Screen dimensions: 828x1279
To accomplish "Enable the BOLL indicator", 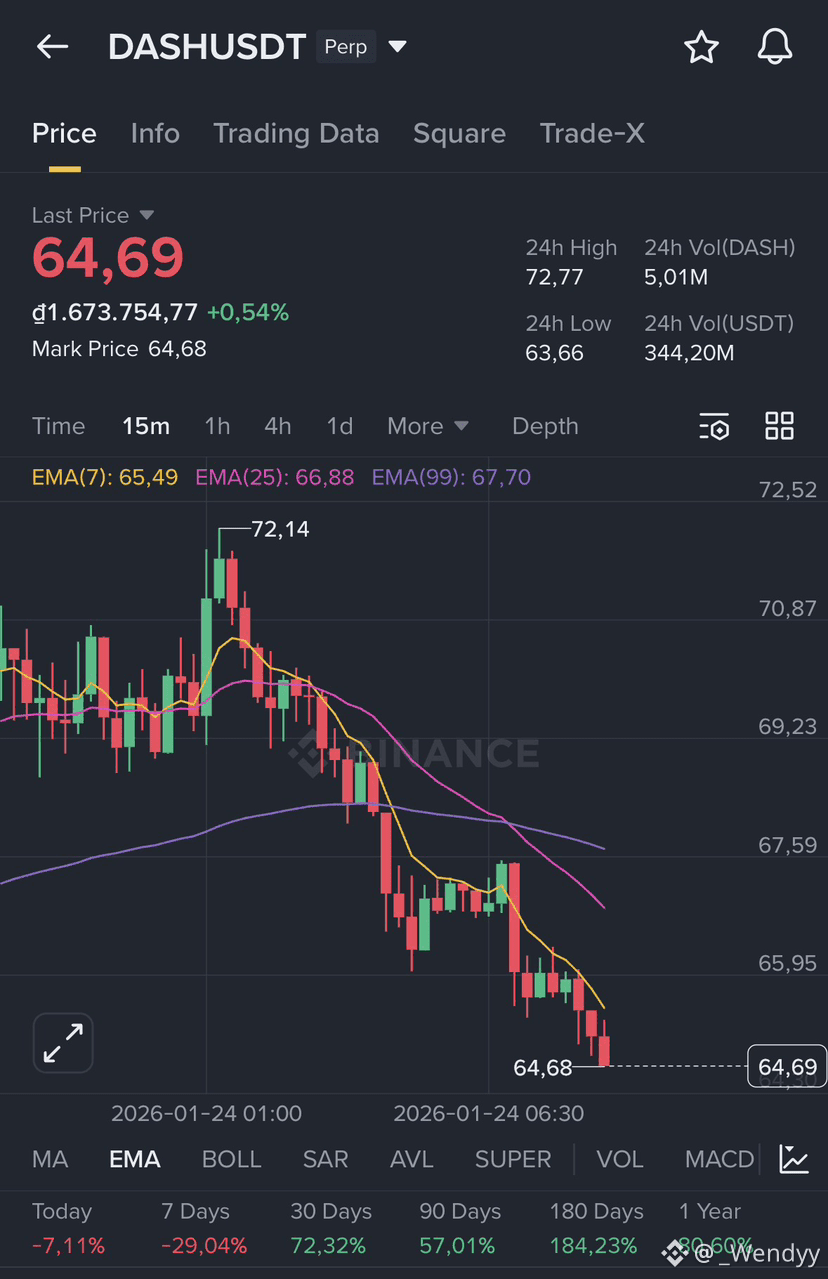I will coord(231,1159).
